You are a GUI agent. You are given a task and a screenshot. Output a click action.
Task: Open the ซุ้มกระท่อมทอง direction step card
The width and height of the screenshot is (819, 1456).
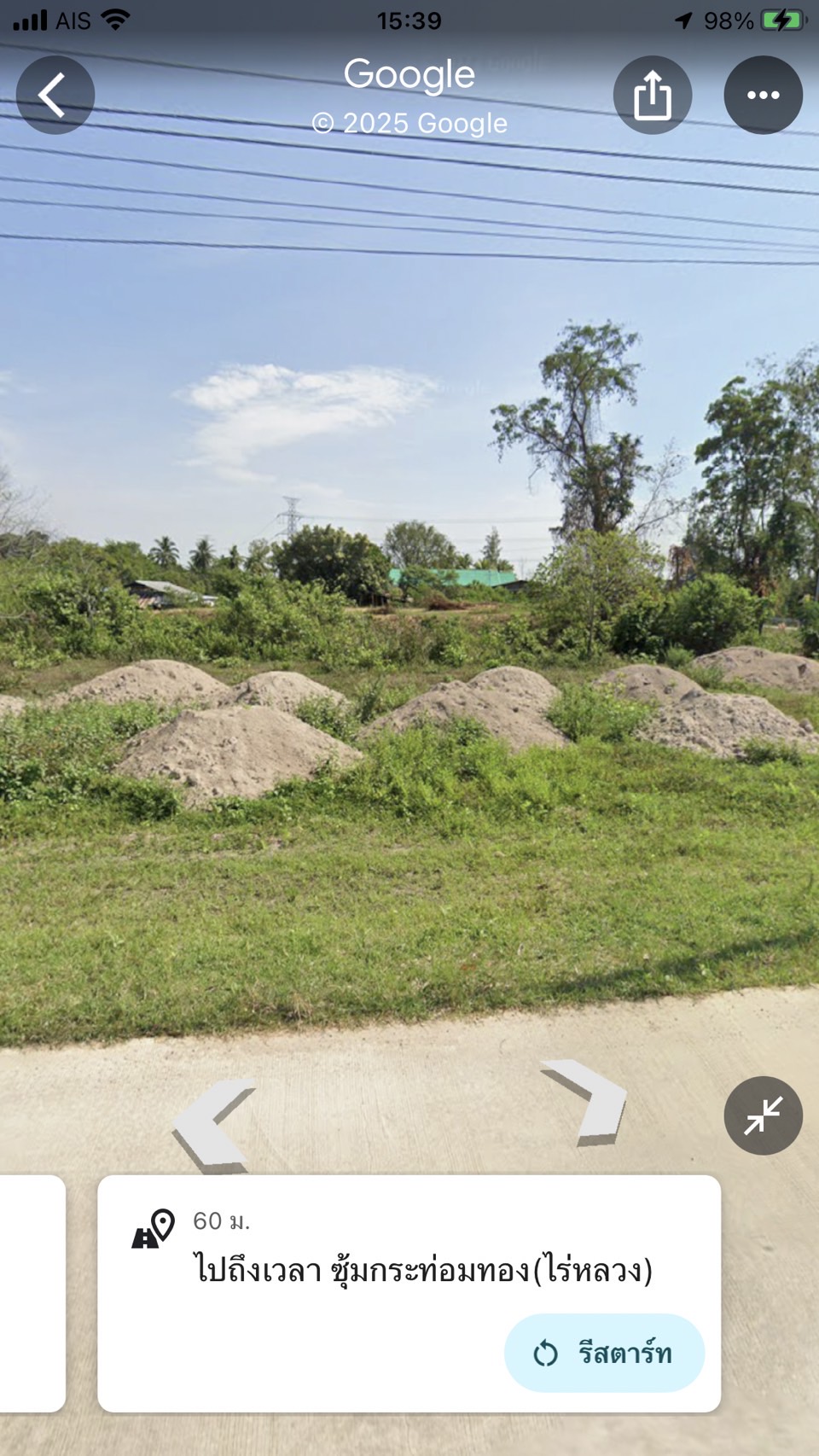[409, 1293]
